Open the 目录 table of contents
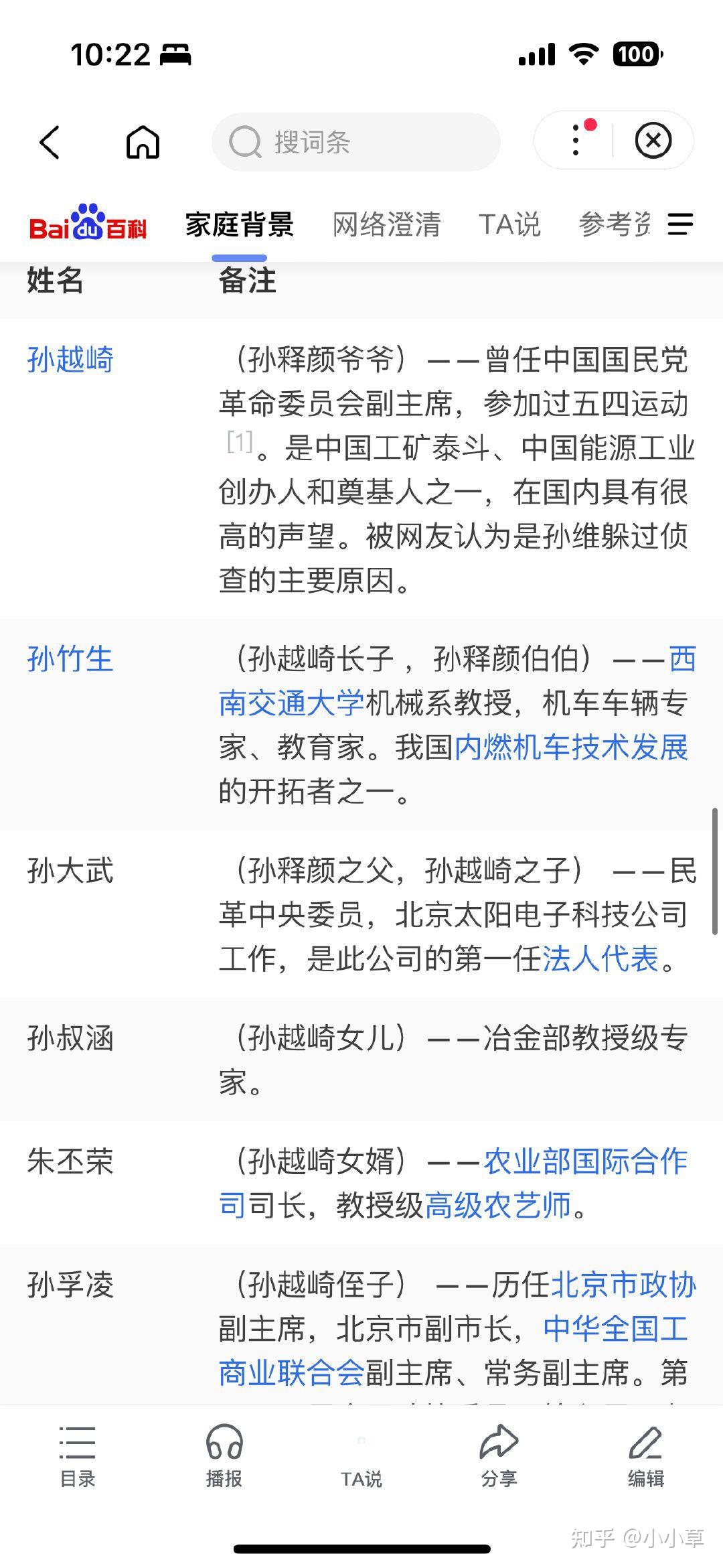Image resolution: width=723 pixels, height=1568 pixels. click(78, 1454)
